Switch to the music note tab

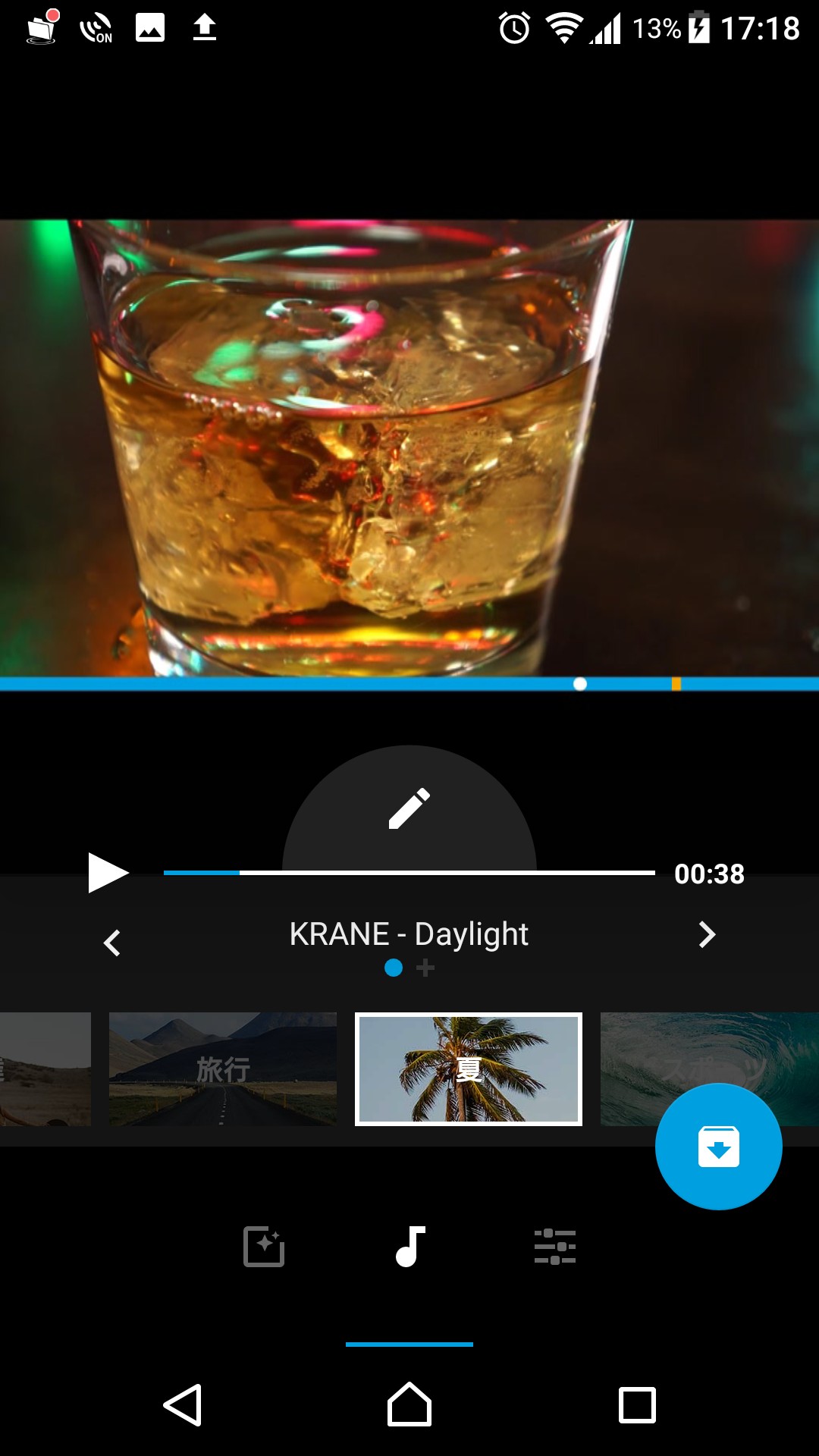click(410, 1247)
